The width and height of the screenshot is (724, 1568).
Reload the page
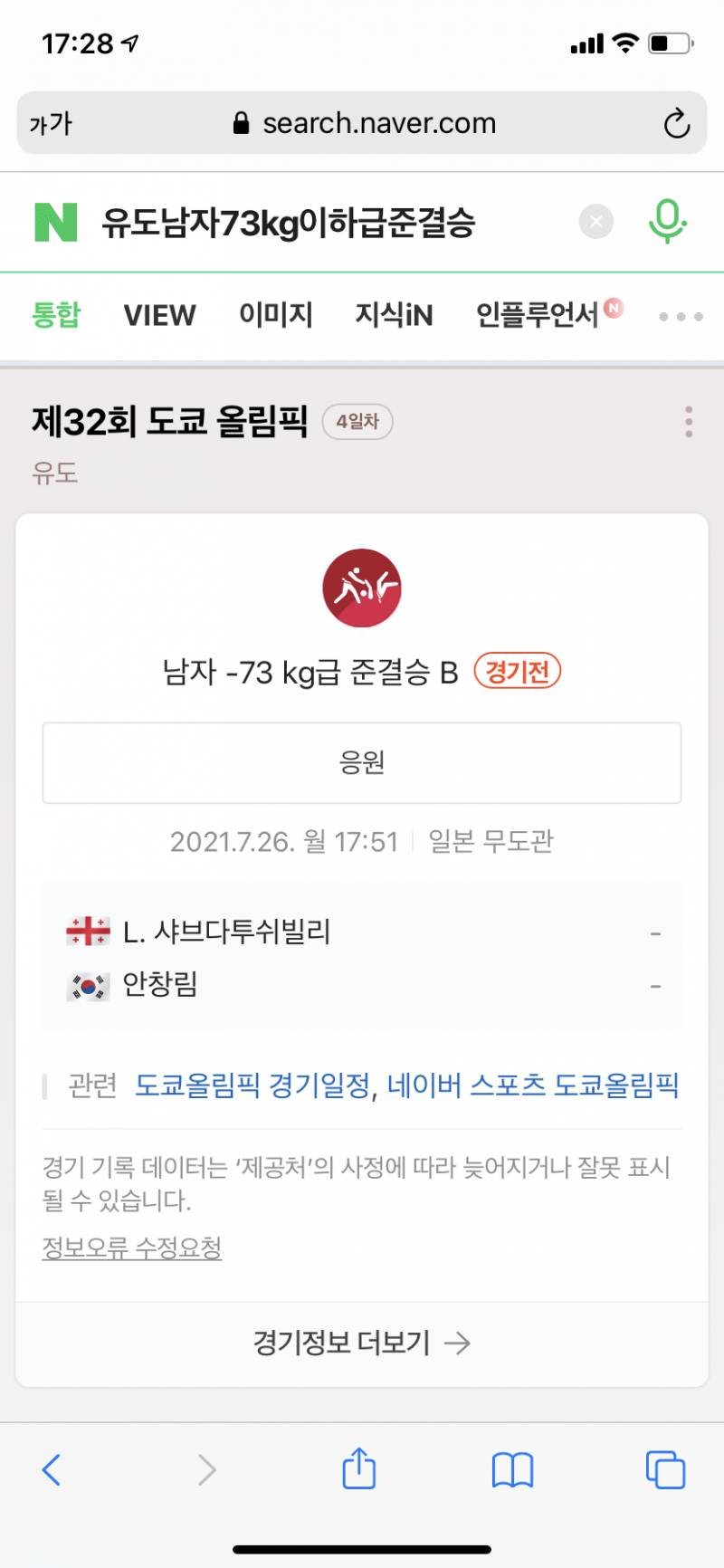coord(677,123)
